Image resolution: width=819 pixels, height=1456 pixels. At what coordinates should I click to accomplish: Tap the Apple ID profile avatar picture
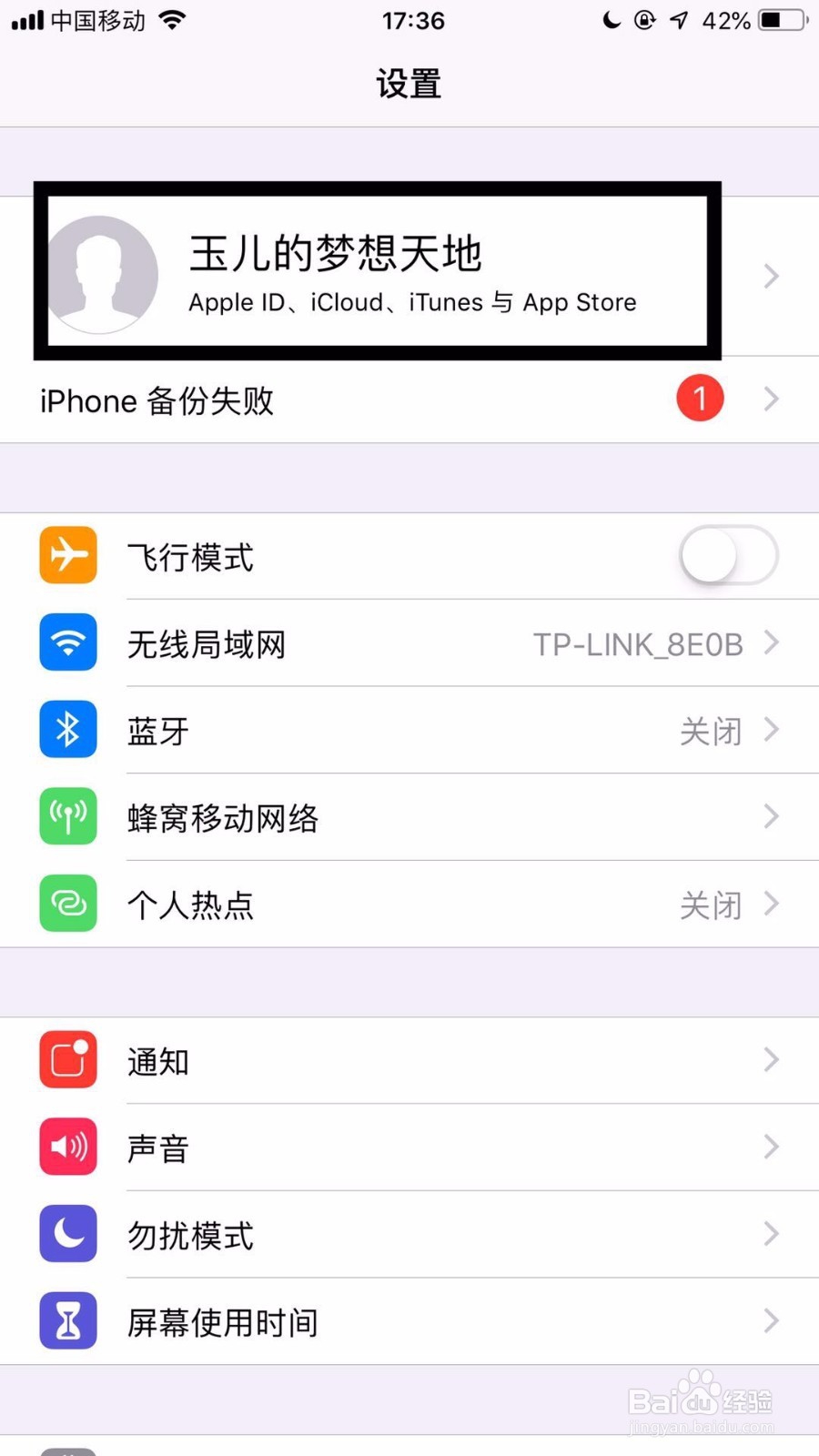pyautogui.click(x=101, y=273)
